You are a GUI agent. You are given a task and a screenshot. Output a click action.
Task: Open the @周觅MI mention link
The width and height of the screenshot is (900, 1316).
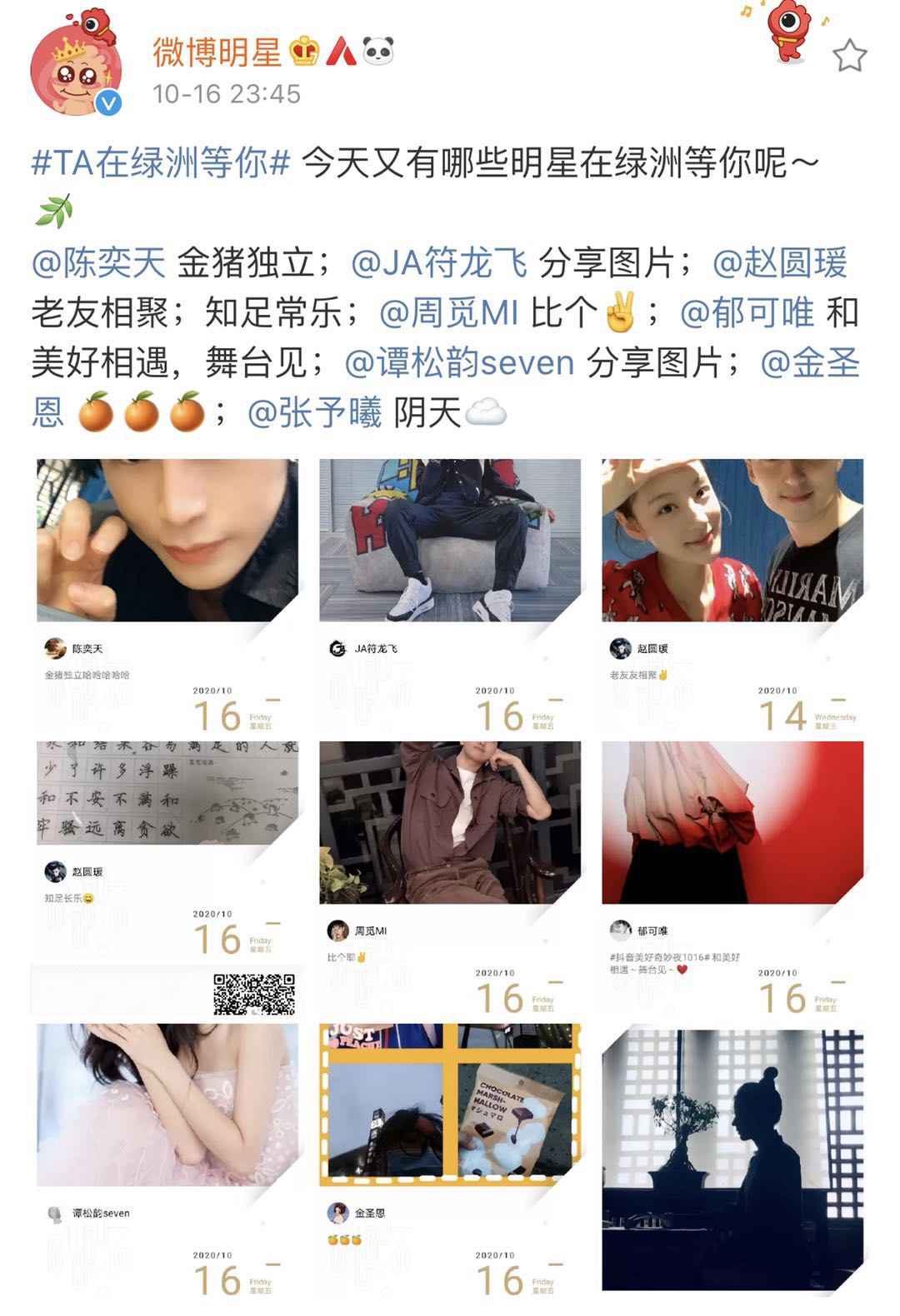[x=449, y=313]
